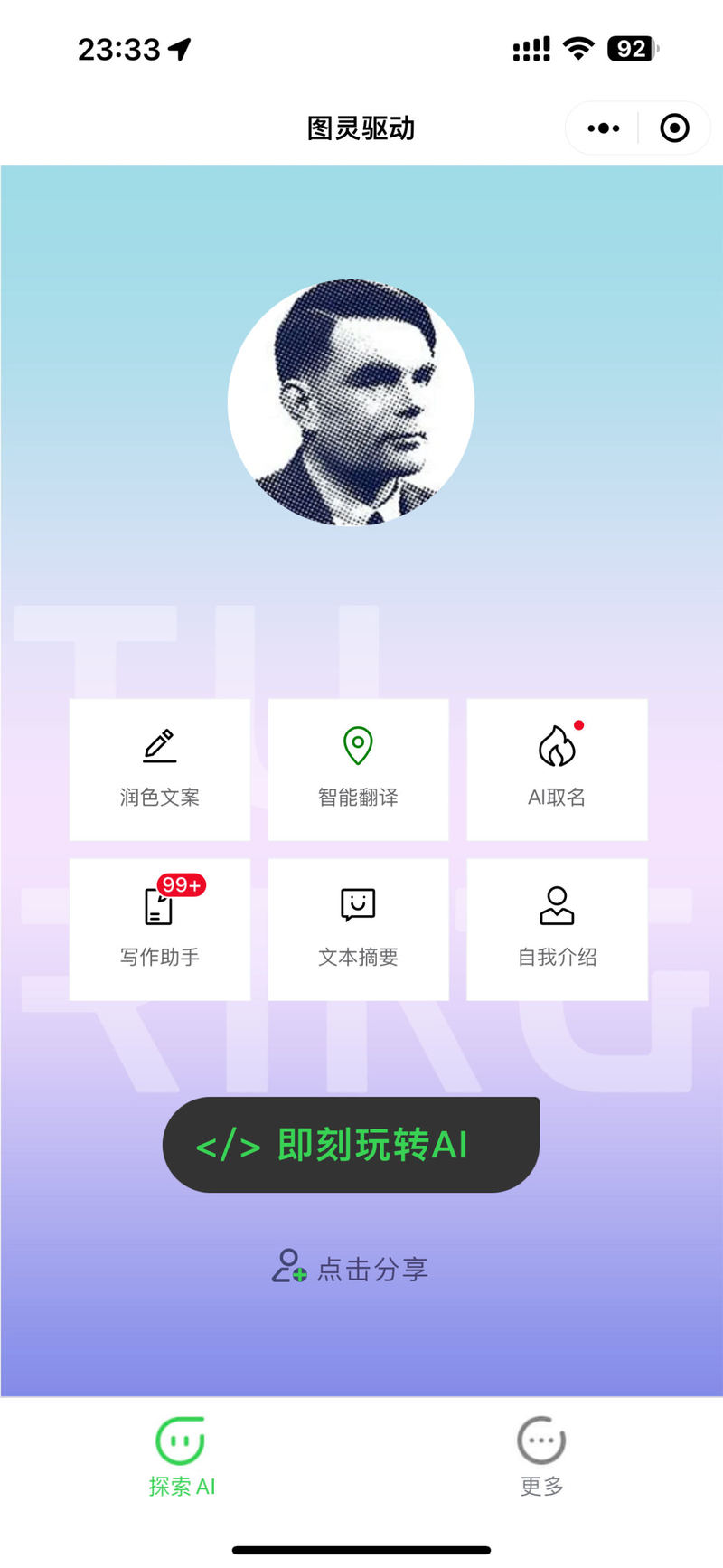Open the 智能翻译 tool
Viewport: 723px width, 1568px height.
(359, 770)
